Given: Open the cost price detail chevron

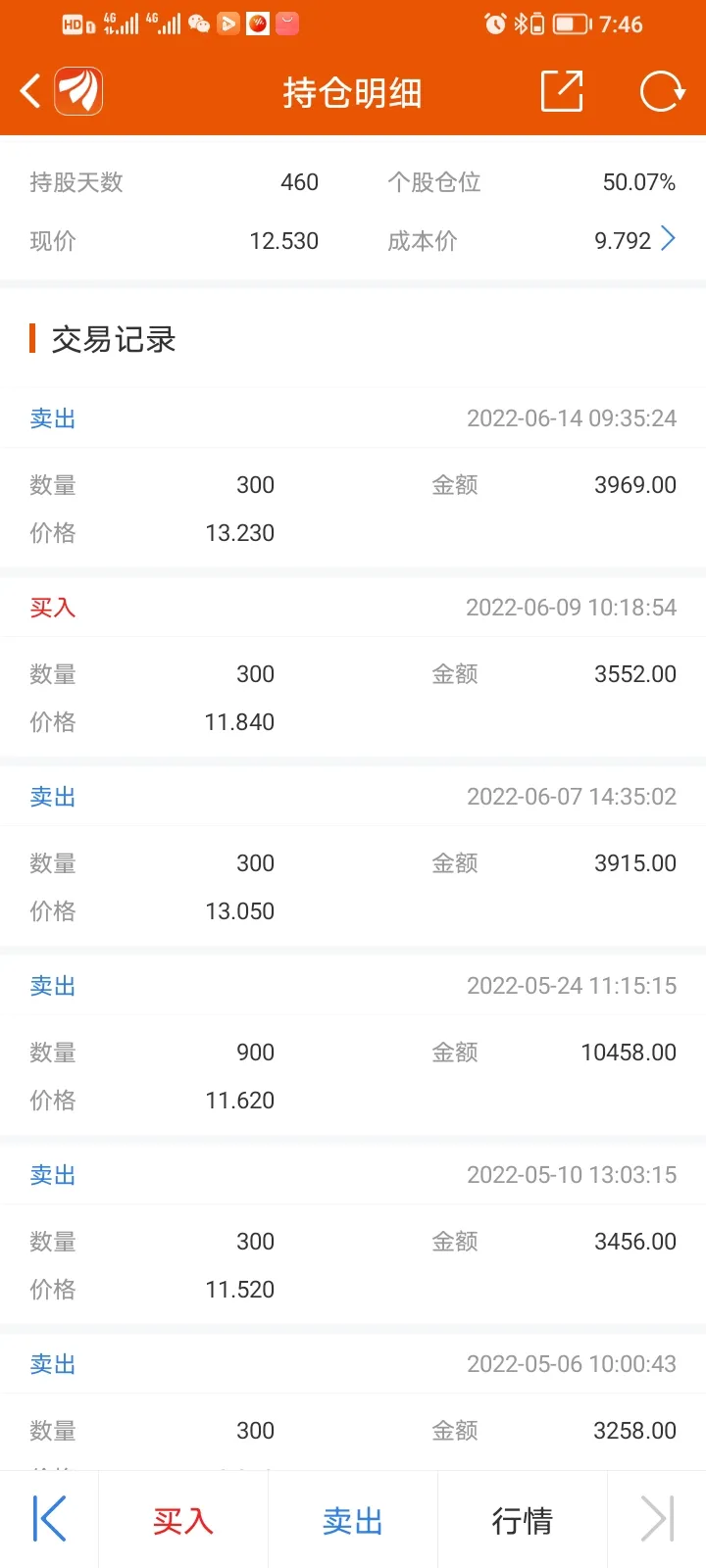Looking at the screenshot, I should pos(668,239).
